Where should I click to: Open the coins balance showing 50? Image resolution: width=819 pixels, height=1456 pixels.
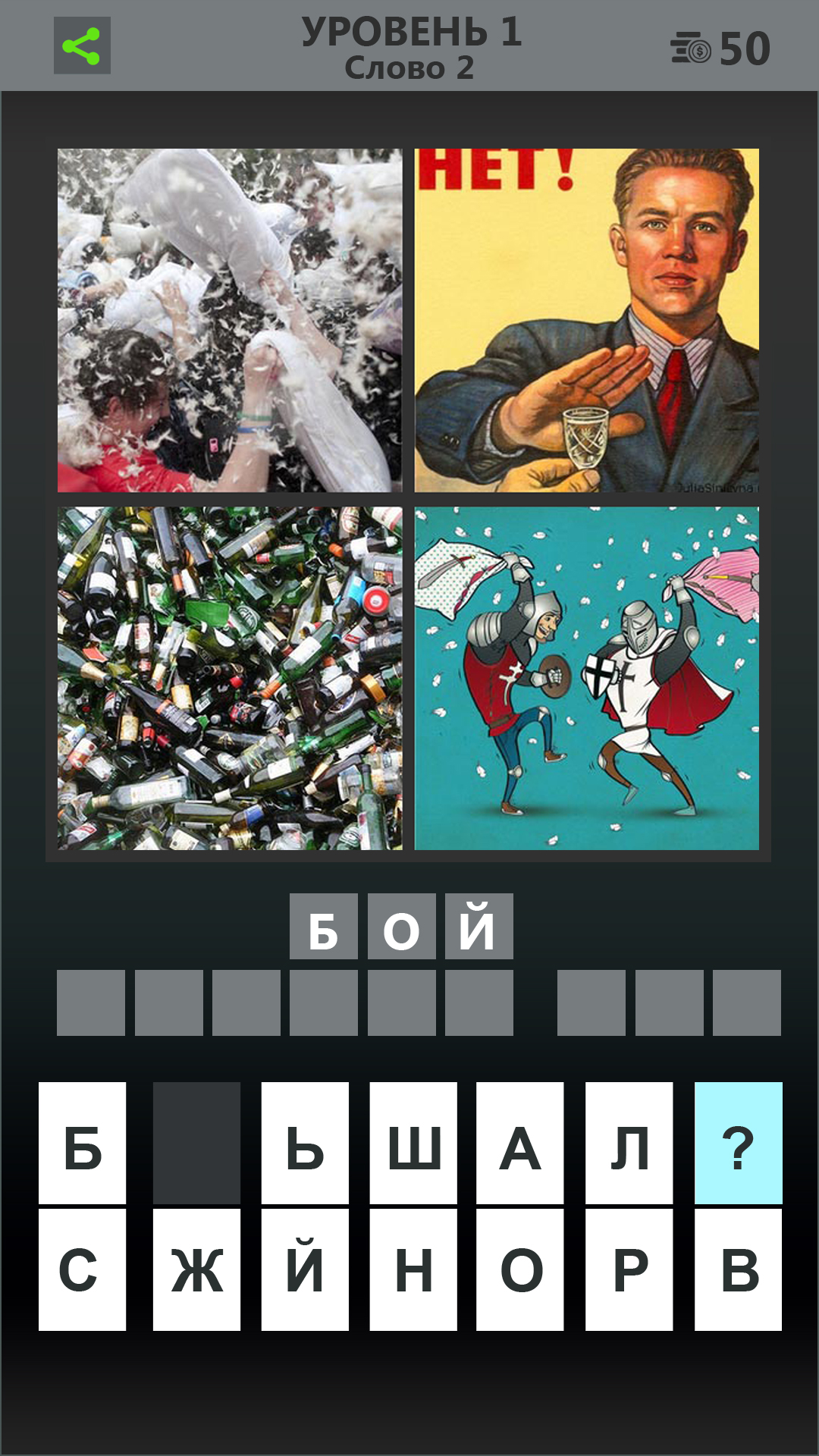(720, 49)
